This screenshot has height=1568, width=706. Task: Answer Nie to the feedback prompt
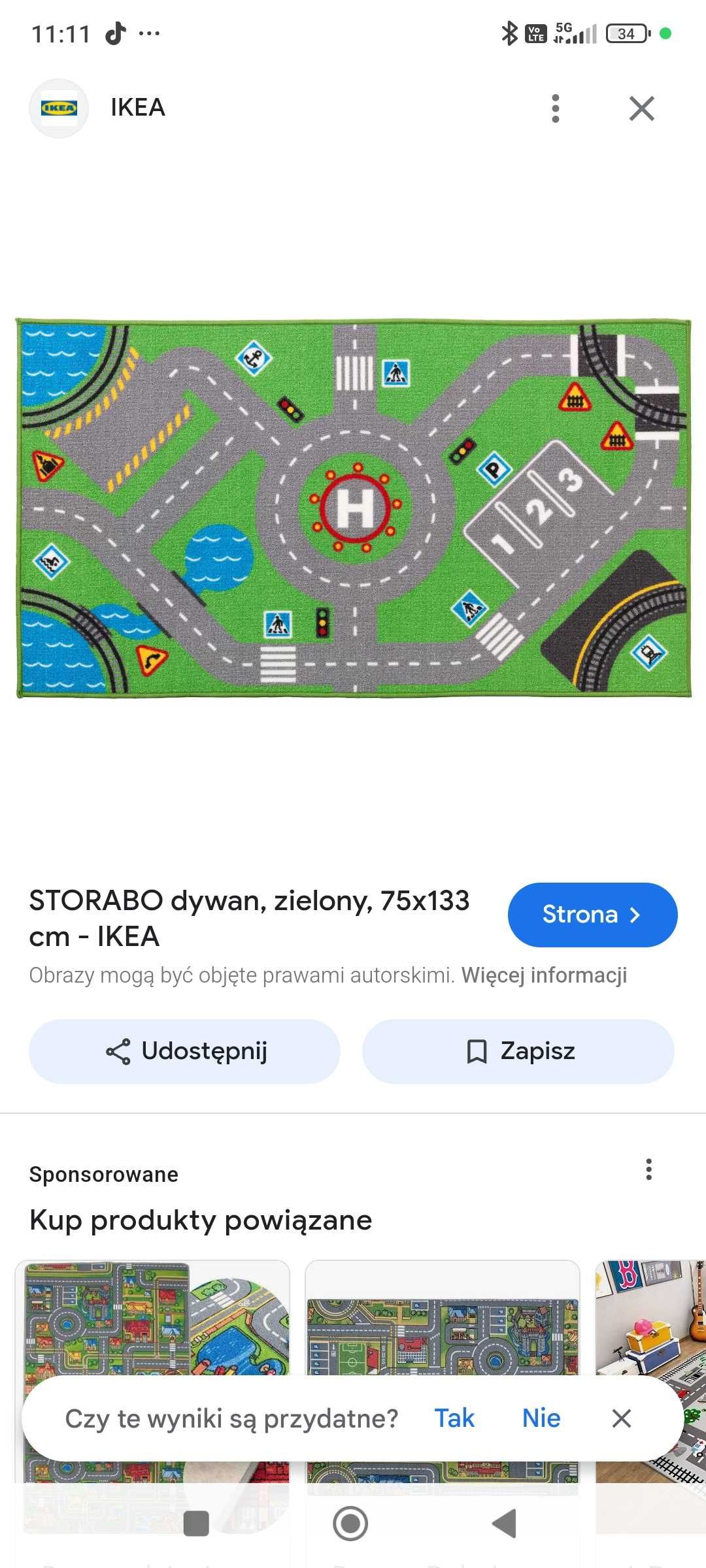coord(541,1418)
